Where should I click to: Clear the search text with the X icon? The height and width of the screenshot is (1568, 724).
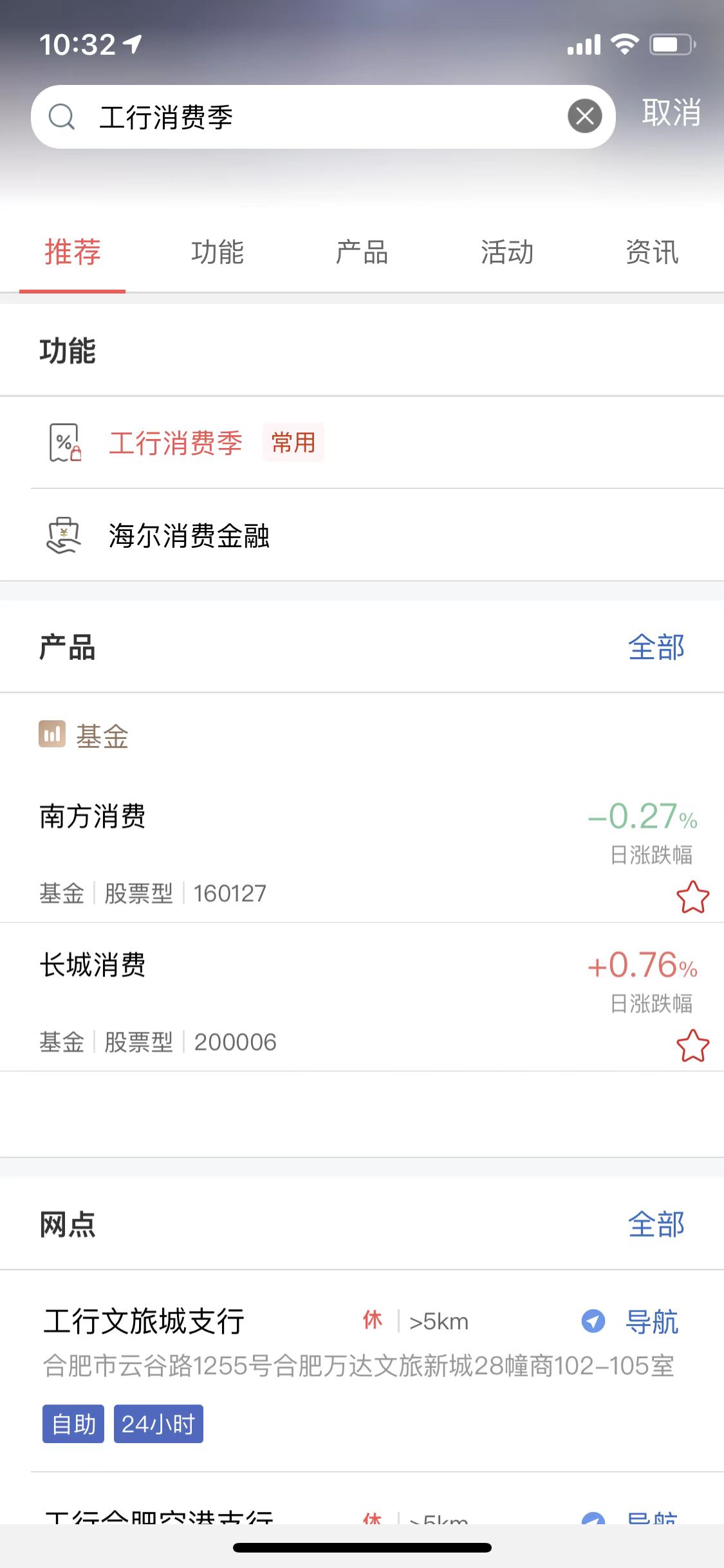point(584,117)
